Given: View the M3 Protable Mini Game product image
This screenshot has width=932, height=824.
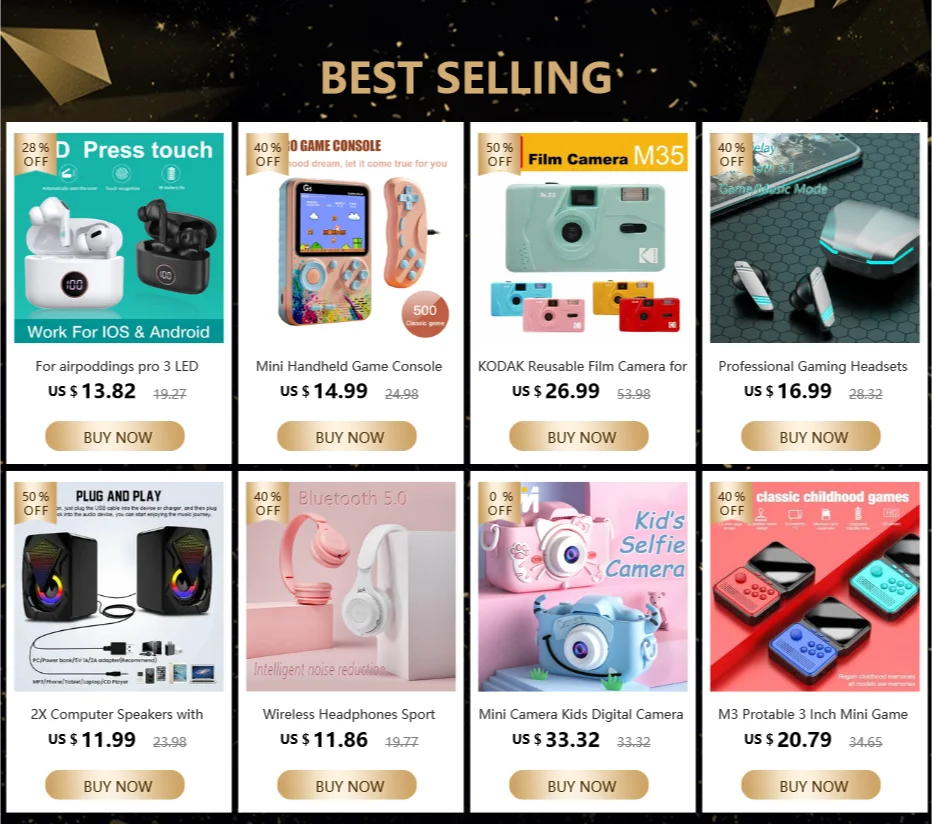Looking at the screenshot, I should [814, 587].
